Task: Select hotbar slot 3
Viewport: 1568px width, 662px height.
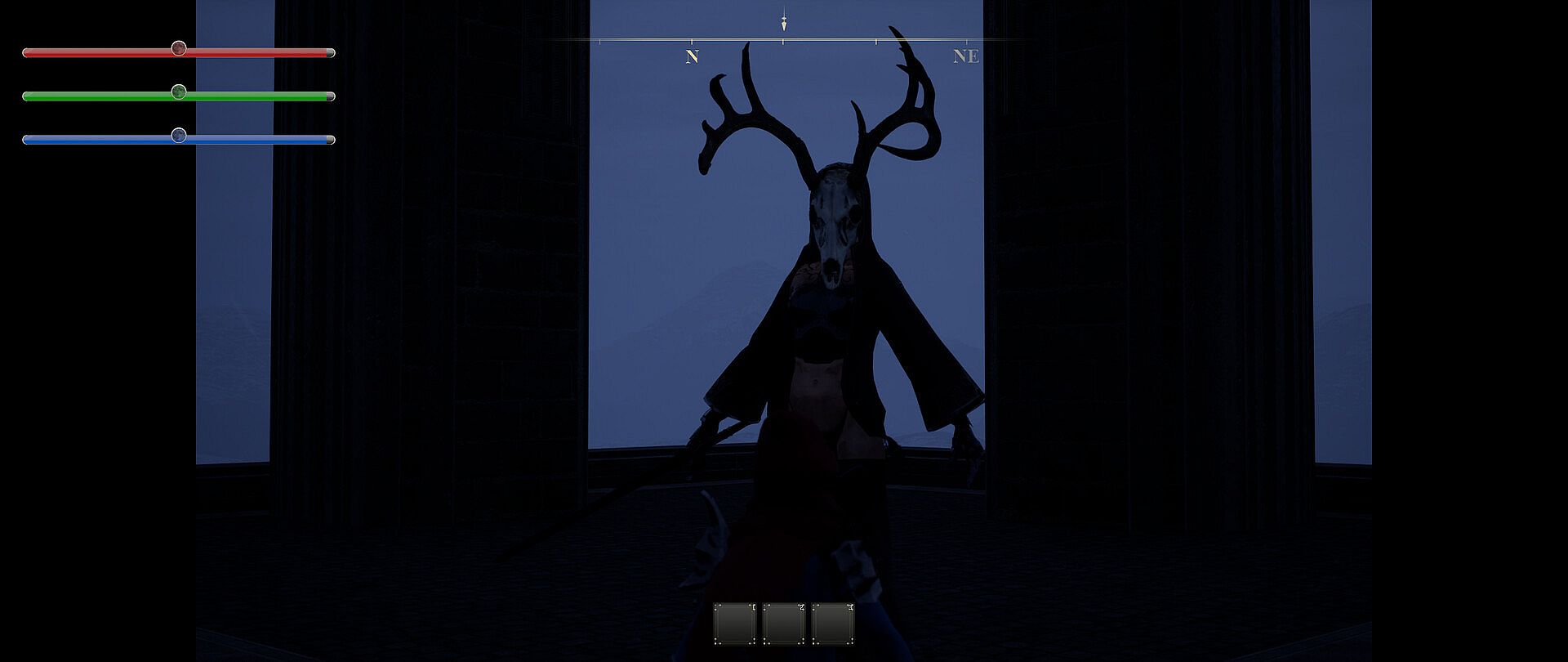Action: tap(833, 624)
